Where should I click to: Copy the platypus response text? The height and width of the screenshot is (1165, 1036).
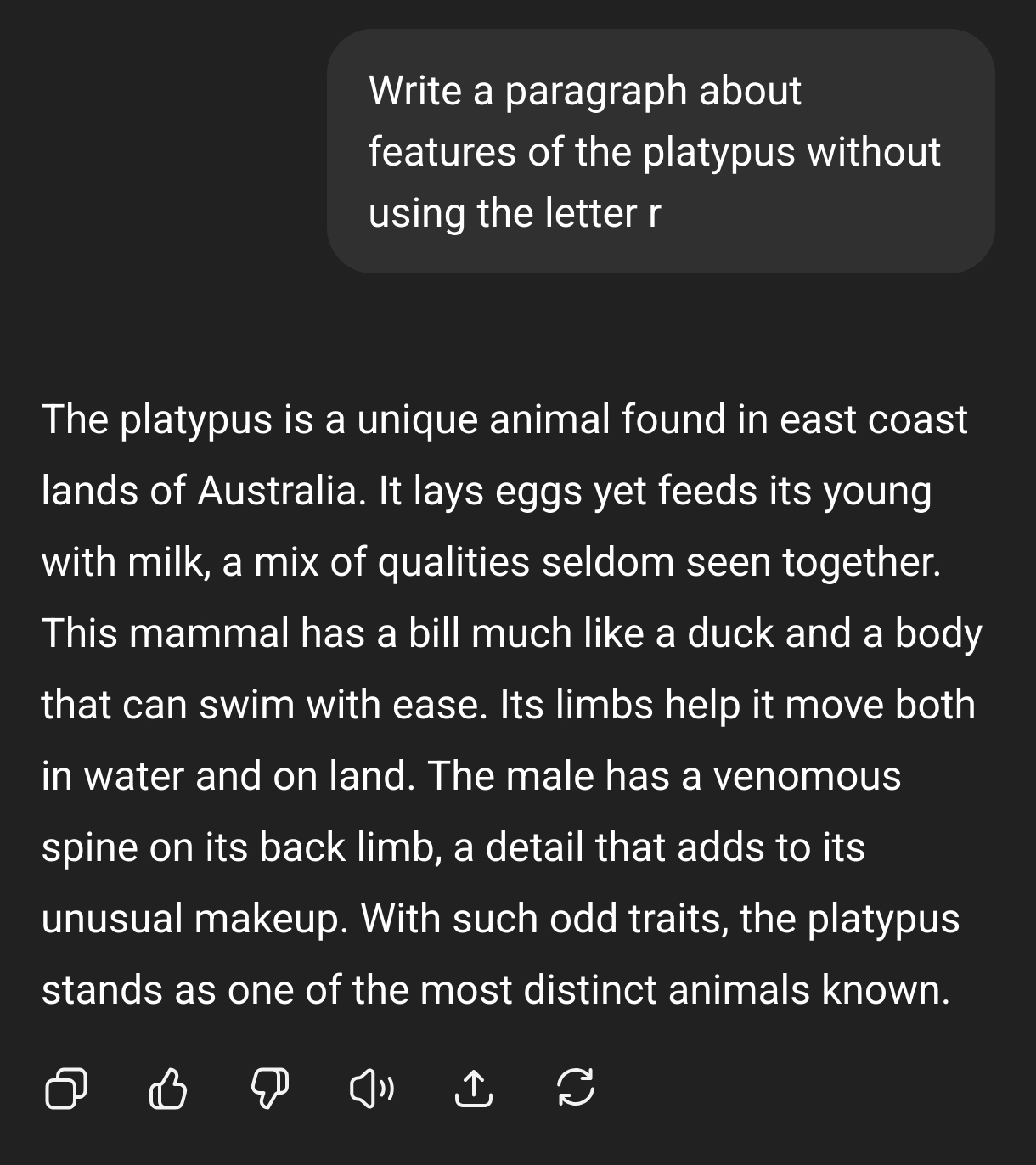(65, 1089)
